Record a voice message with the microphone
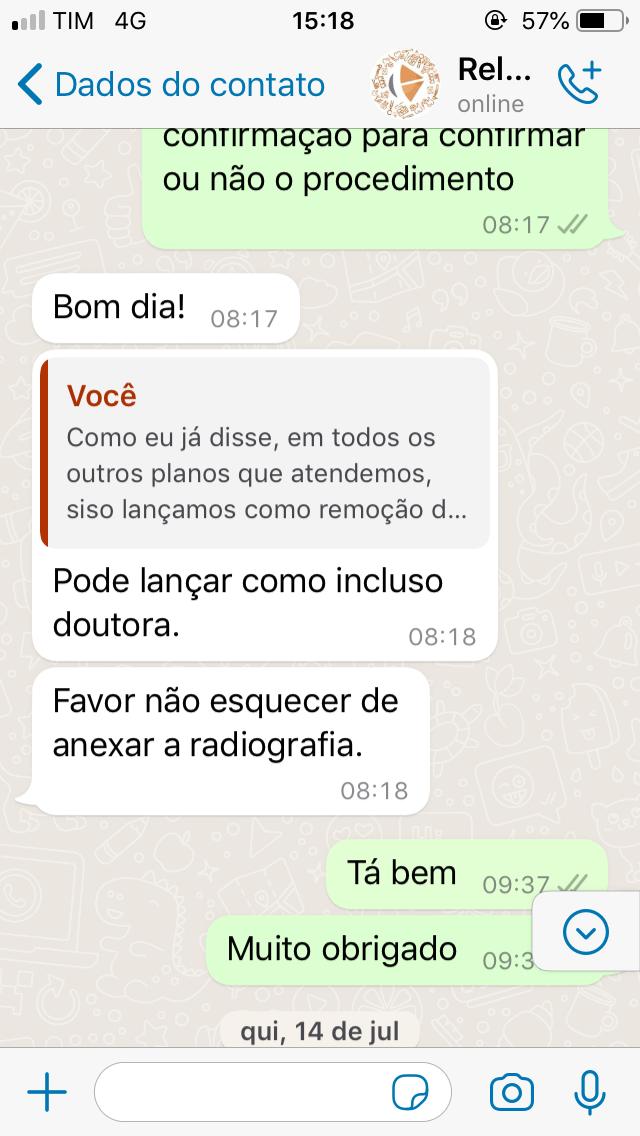 [x=590, y=1092]
